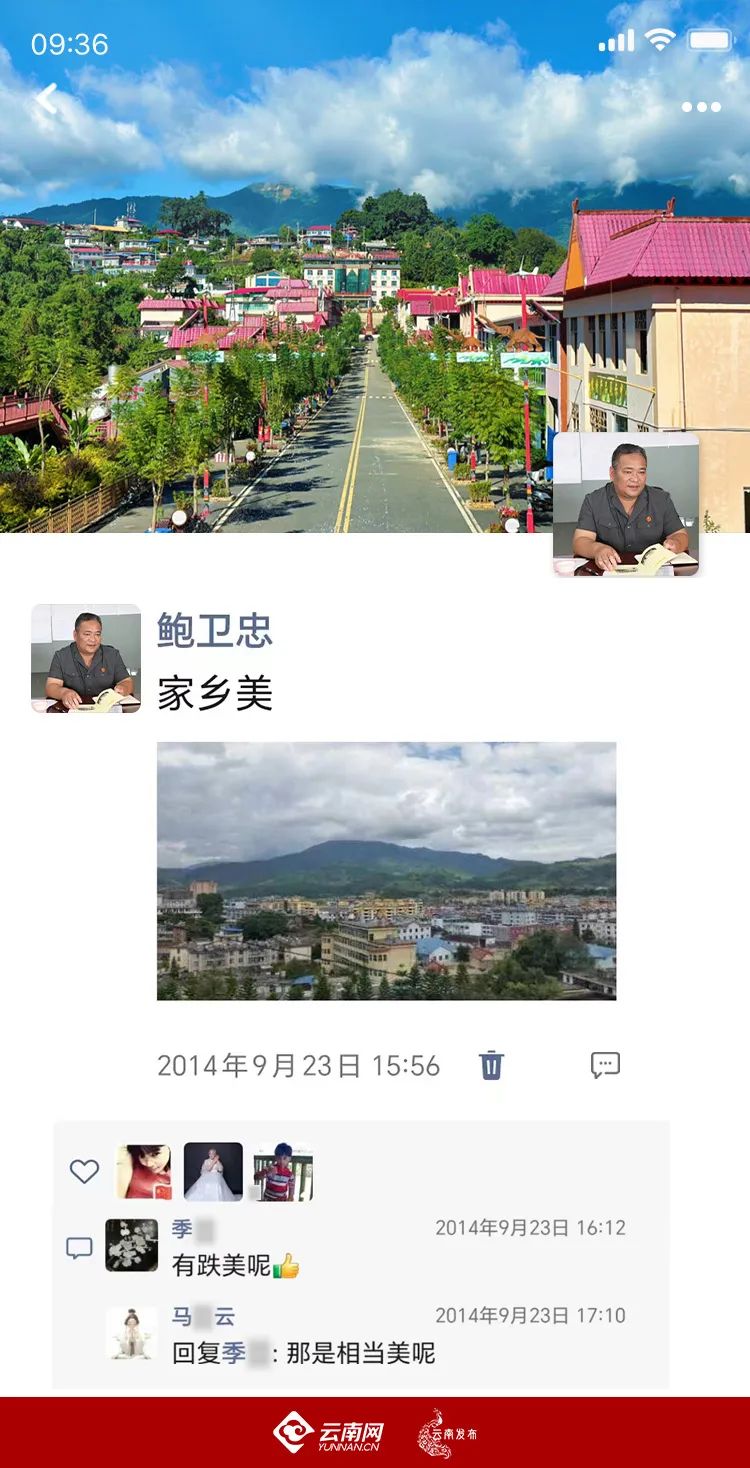Screen dimensions: 750x1468
Task: Open the third liker's avatar, the striped shirt
Action: [x=282, y=1172]
